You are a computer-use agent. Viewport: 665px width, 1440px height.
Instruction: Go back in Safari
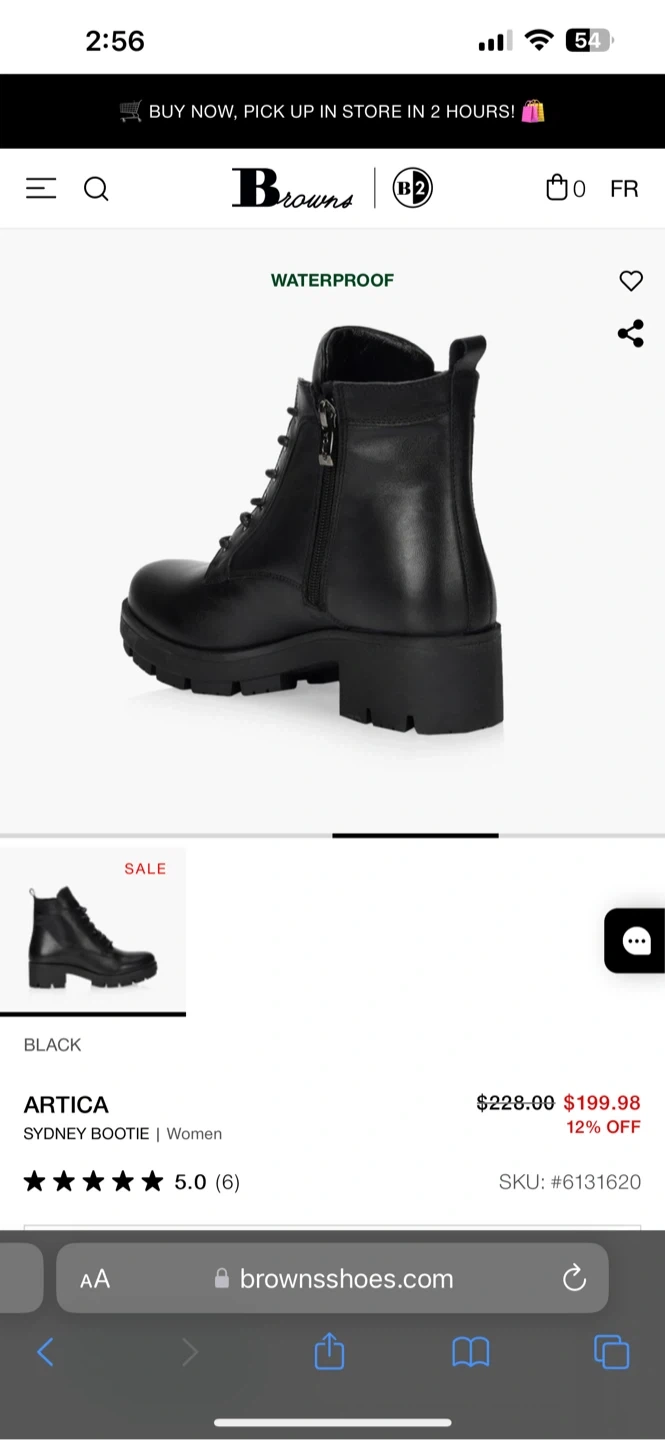[x=45, y=1353]
